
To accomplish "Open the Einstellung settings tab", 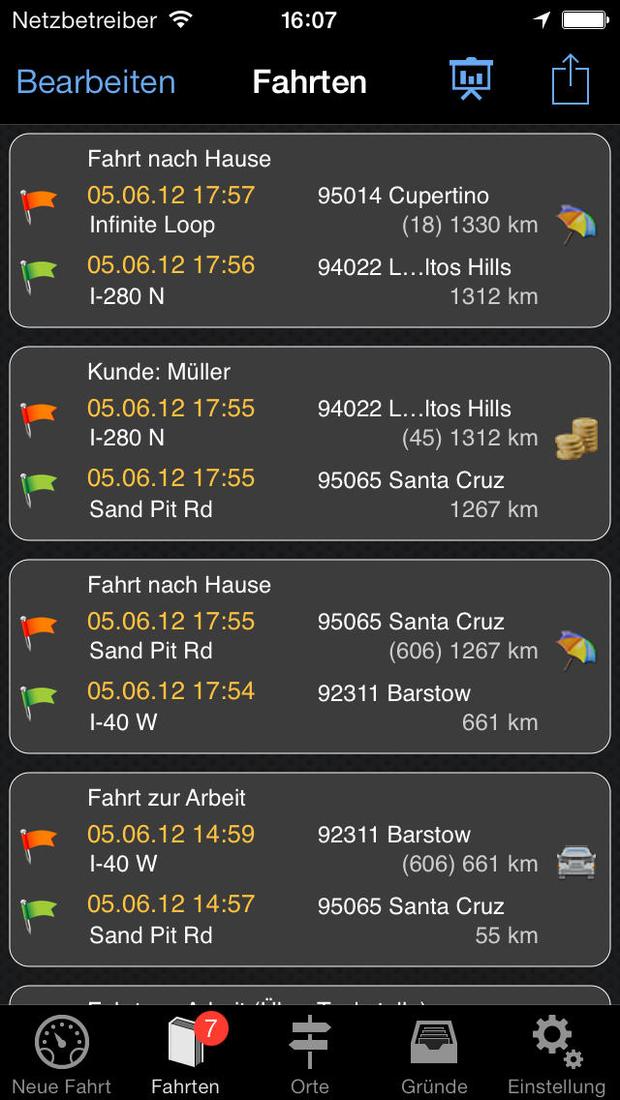I will pos(557,1054).
